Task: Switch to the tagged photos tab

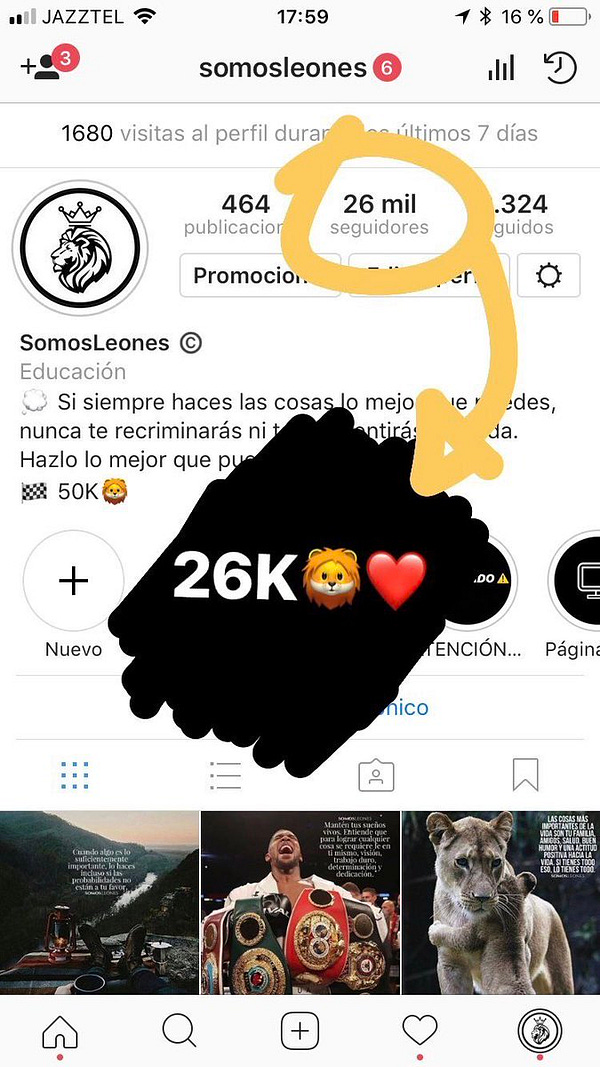Action: pos(376,774)
